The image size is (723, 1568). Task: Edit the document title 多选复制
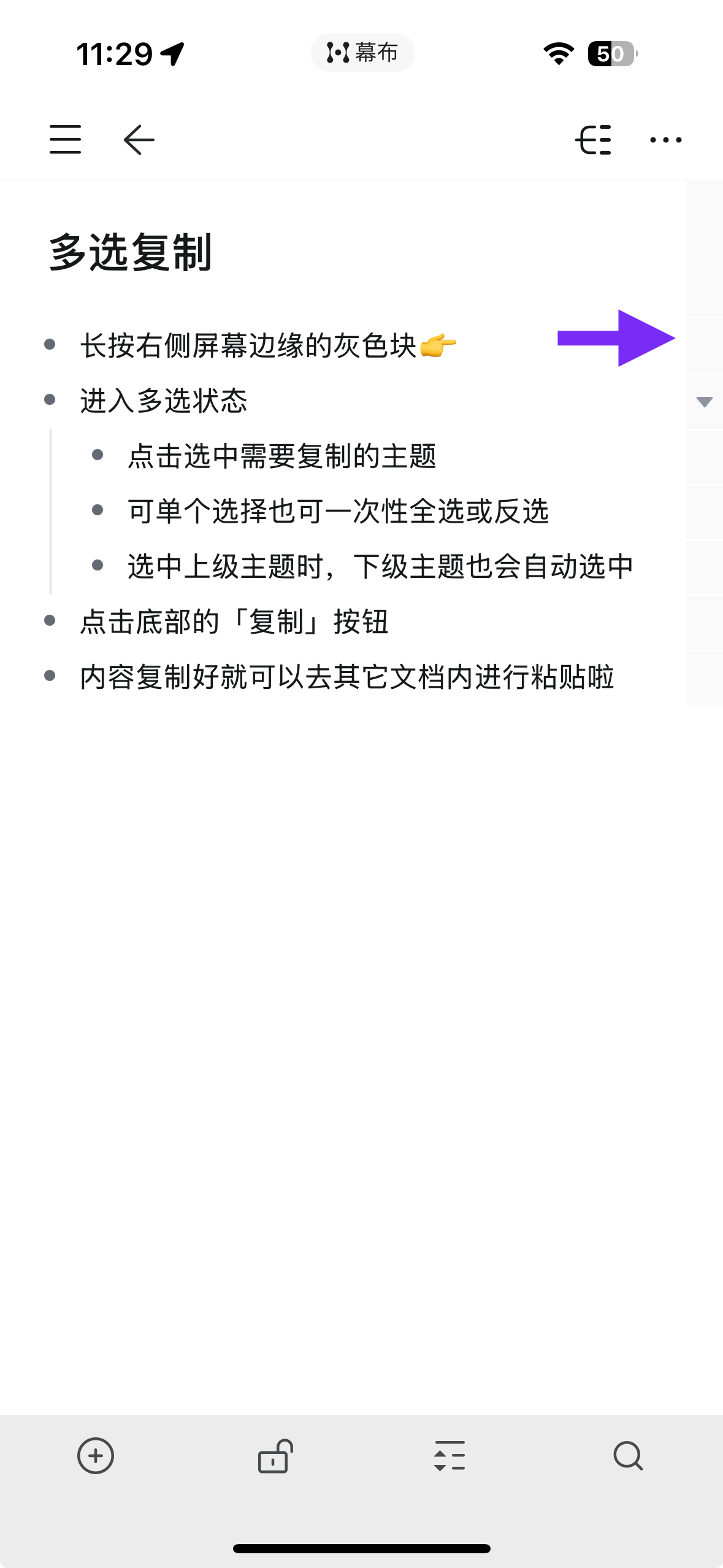131,252
